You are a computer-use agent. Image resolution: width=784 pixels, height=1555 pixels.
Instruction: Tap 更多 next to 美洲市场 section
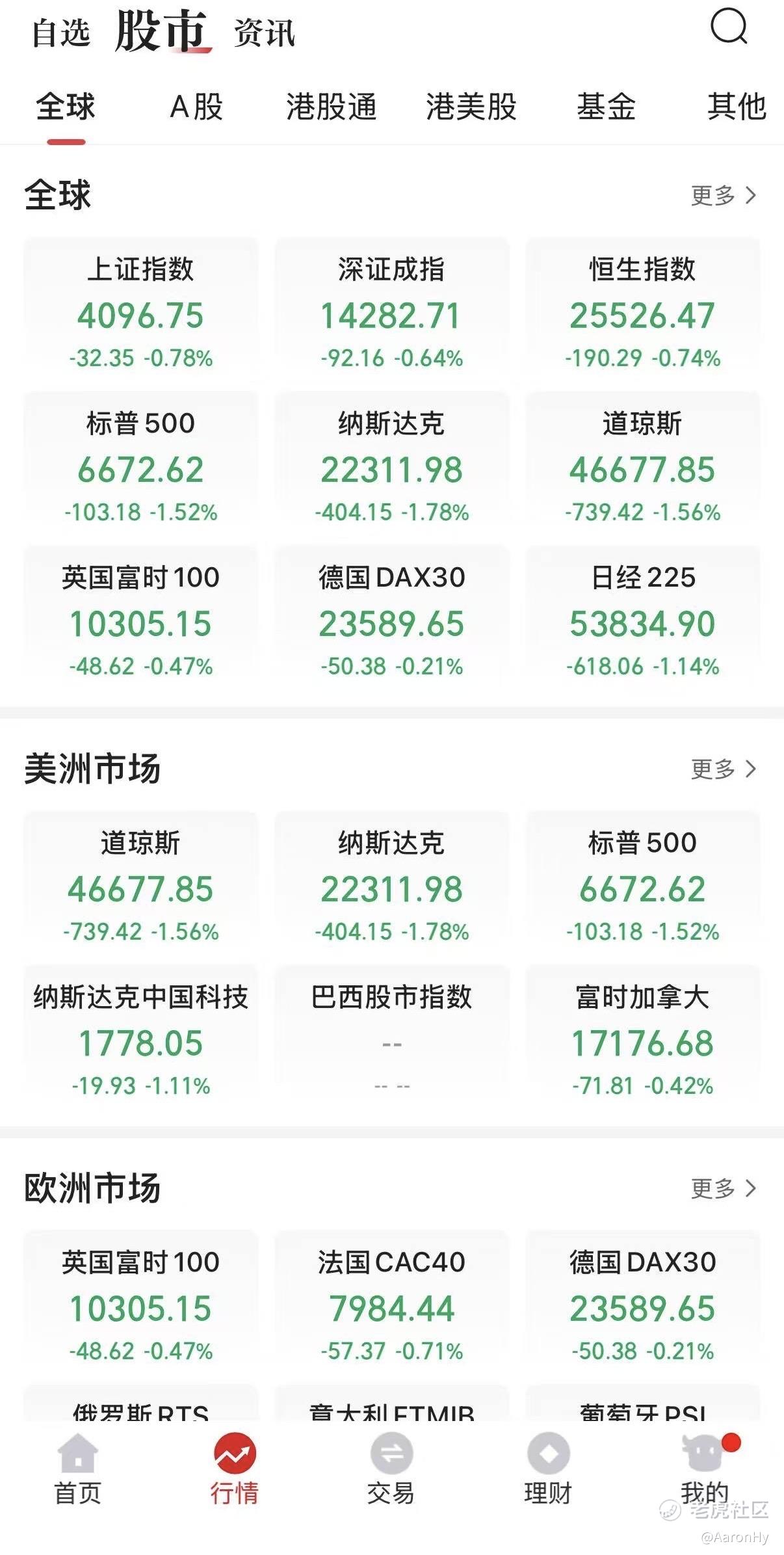click(723, 769)
